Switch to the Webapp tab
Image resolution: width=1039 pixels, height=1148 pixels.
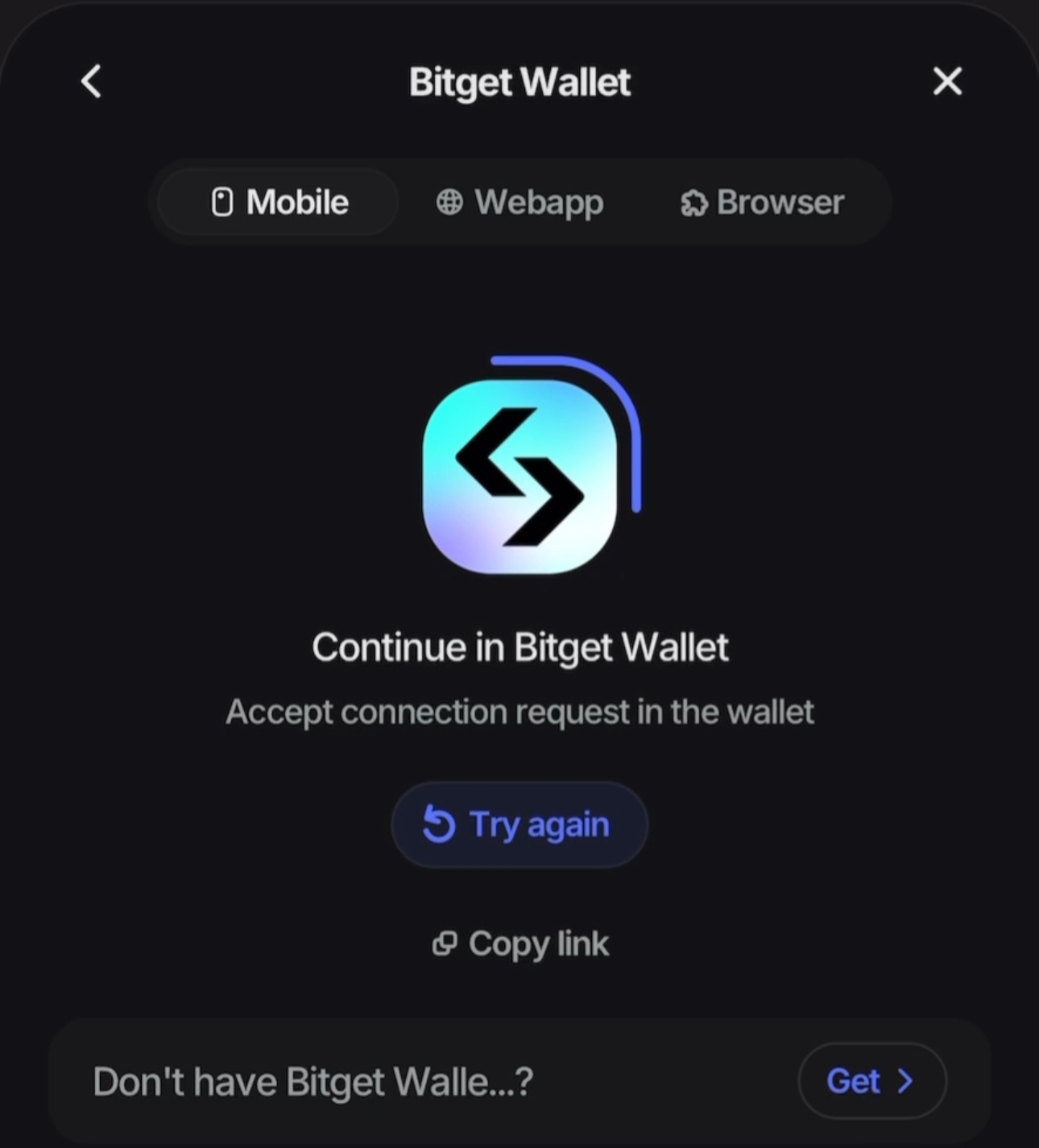pyautogui.click(x=520, y=202)
